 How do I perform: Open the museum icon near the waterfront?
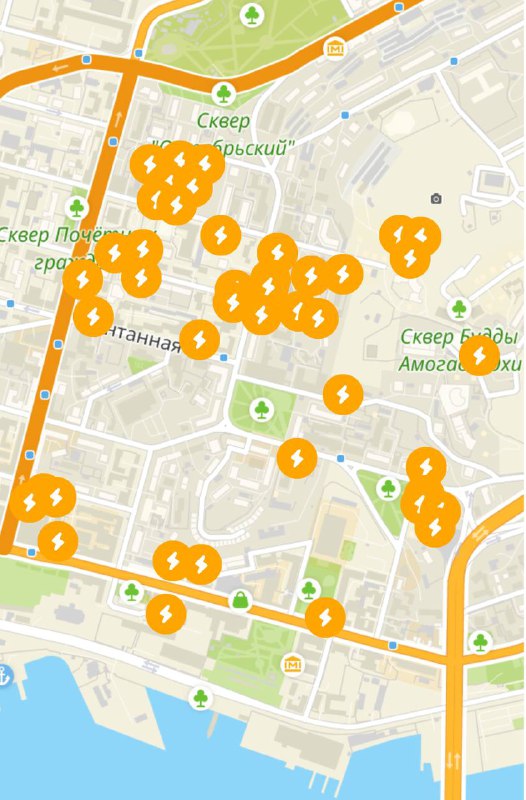click(292, 665)
